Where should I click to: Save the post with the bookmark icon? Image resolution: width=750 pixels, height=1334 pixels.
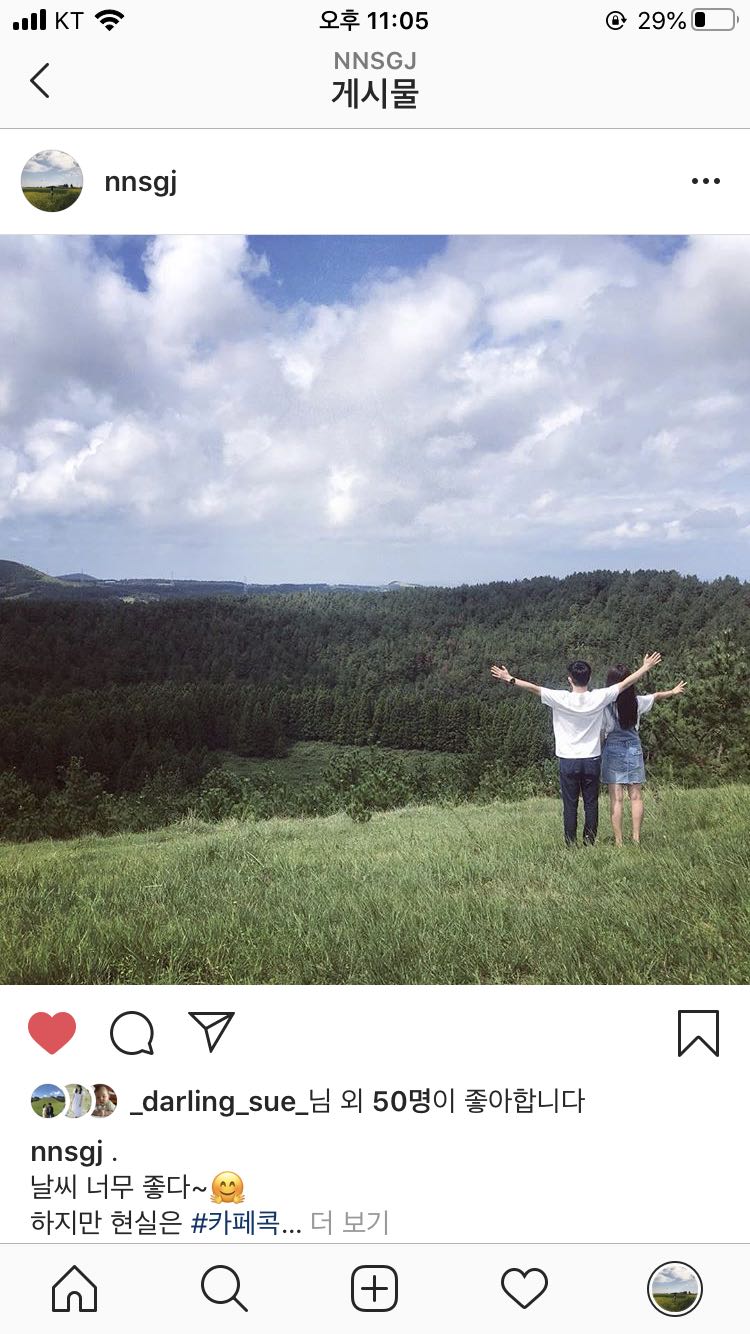[698, 1032]
